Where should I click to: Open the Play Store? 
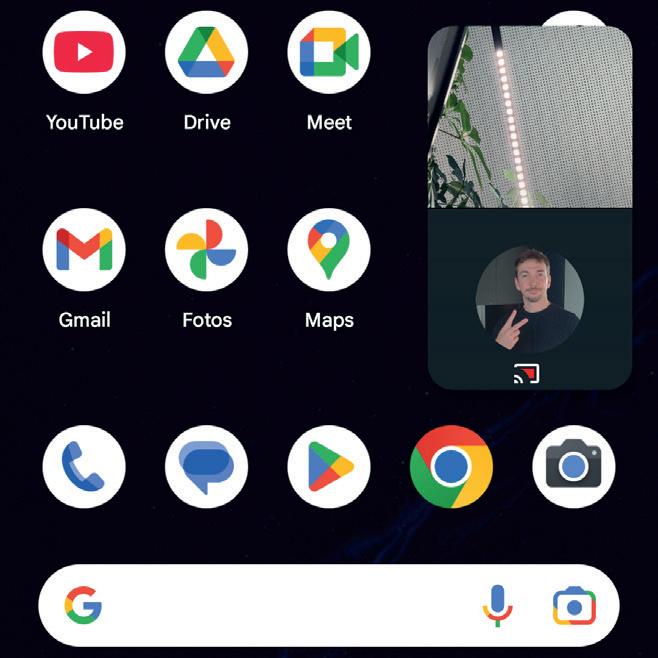[x=329, y=466]
